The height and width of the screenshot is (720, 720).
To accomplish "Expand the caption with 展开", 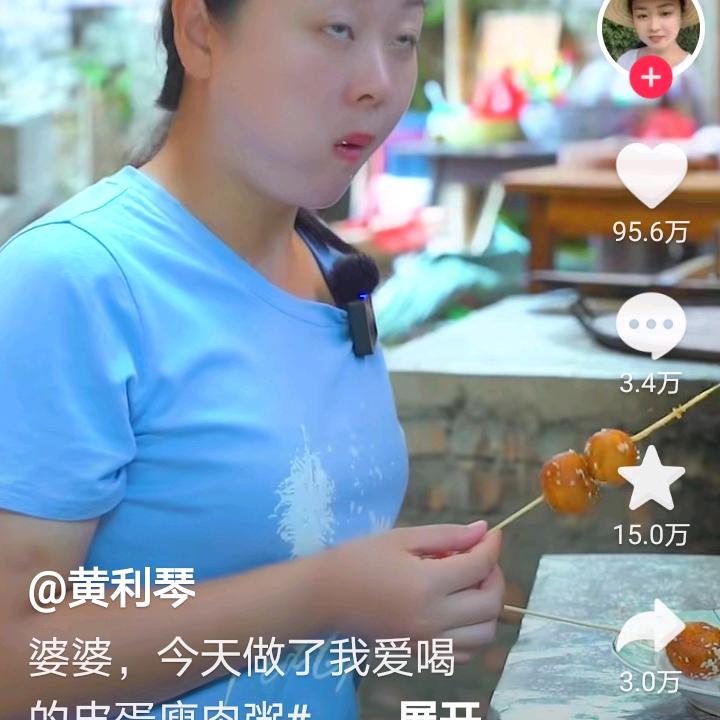I will tap(440, 711).
